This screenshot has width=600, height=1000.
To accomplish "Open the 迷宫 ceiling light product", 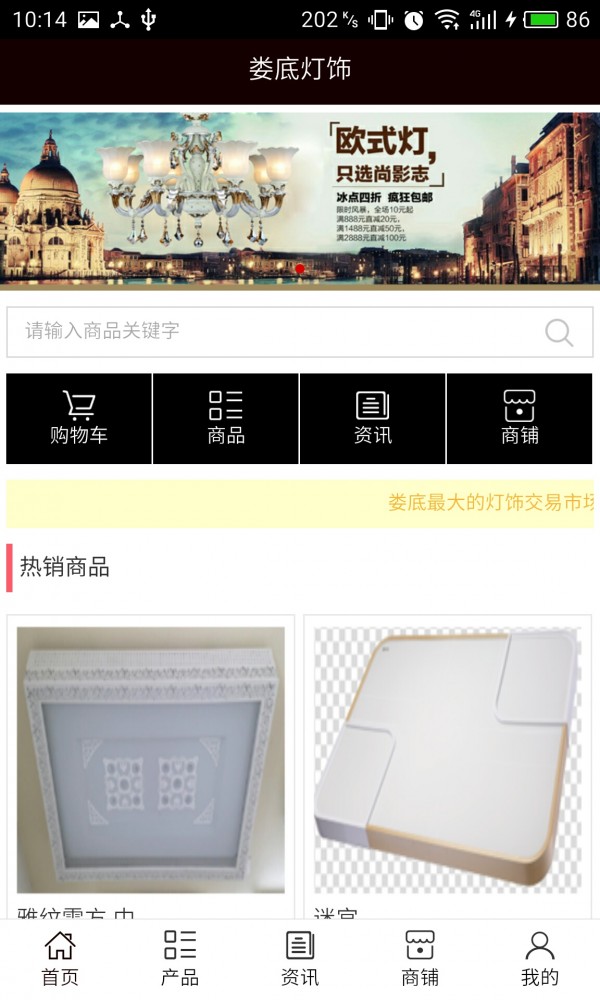I will pos(448,760).
